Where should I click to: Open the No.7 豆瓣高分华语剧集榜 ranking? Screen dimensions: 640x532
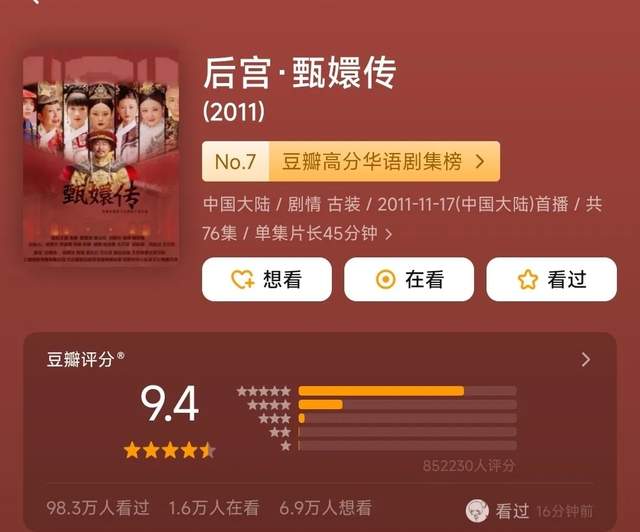pos(351,161)
